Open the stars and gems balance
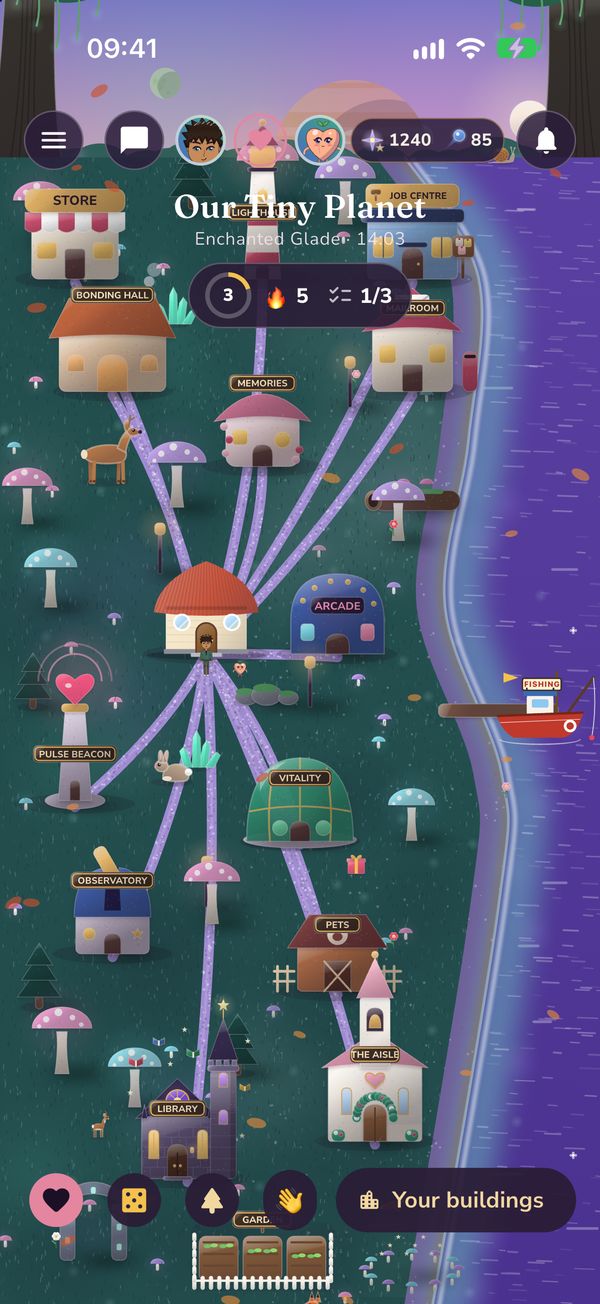The image size is (600, 1304). tap(427, 140)
